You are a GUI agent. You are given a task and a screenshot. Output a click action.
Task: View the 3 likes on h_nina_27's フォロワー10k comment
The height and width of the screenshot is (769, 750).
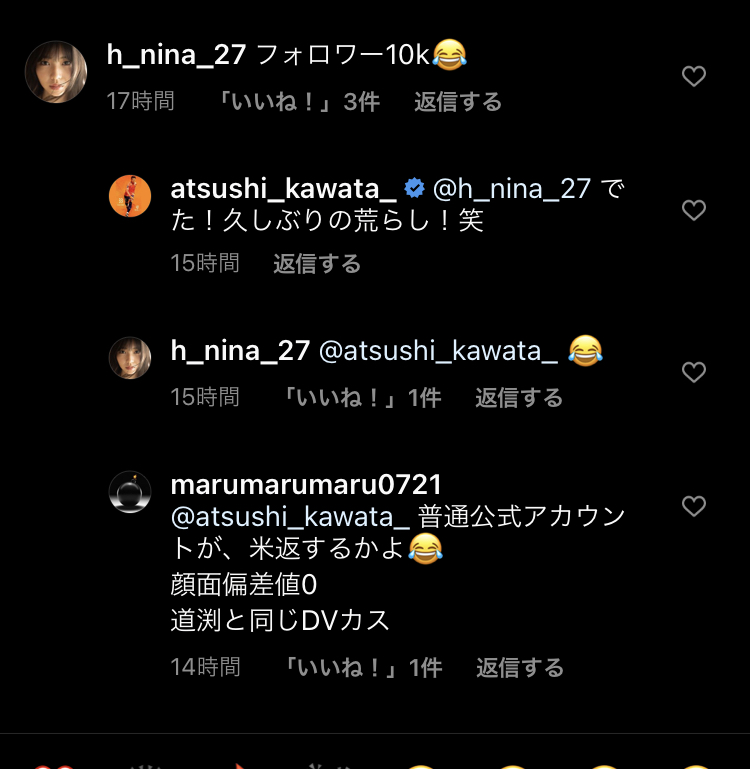click(x=298, y=102)
